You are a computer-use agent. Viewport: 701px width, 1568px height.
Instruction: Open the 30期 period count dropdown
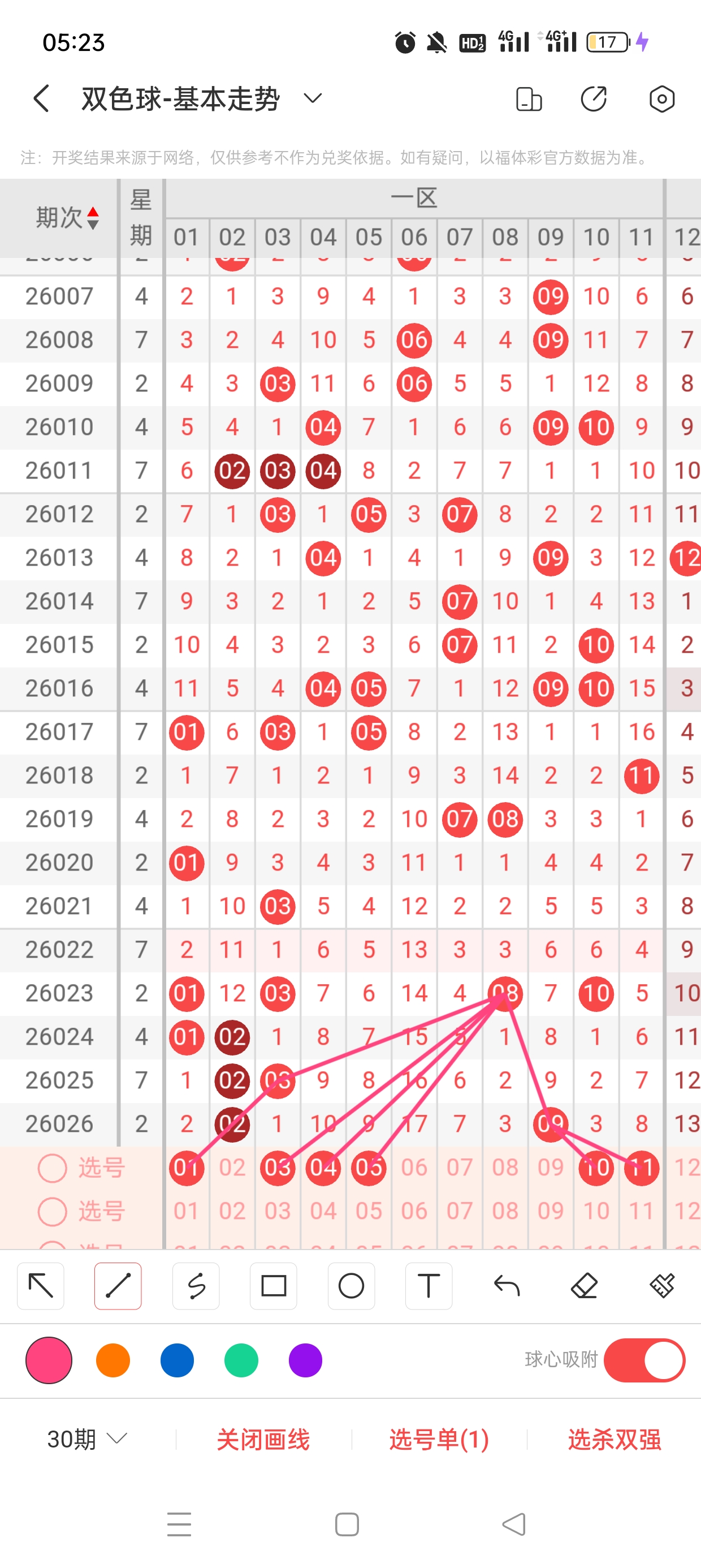[87, 1439]
